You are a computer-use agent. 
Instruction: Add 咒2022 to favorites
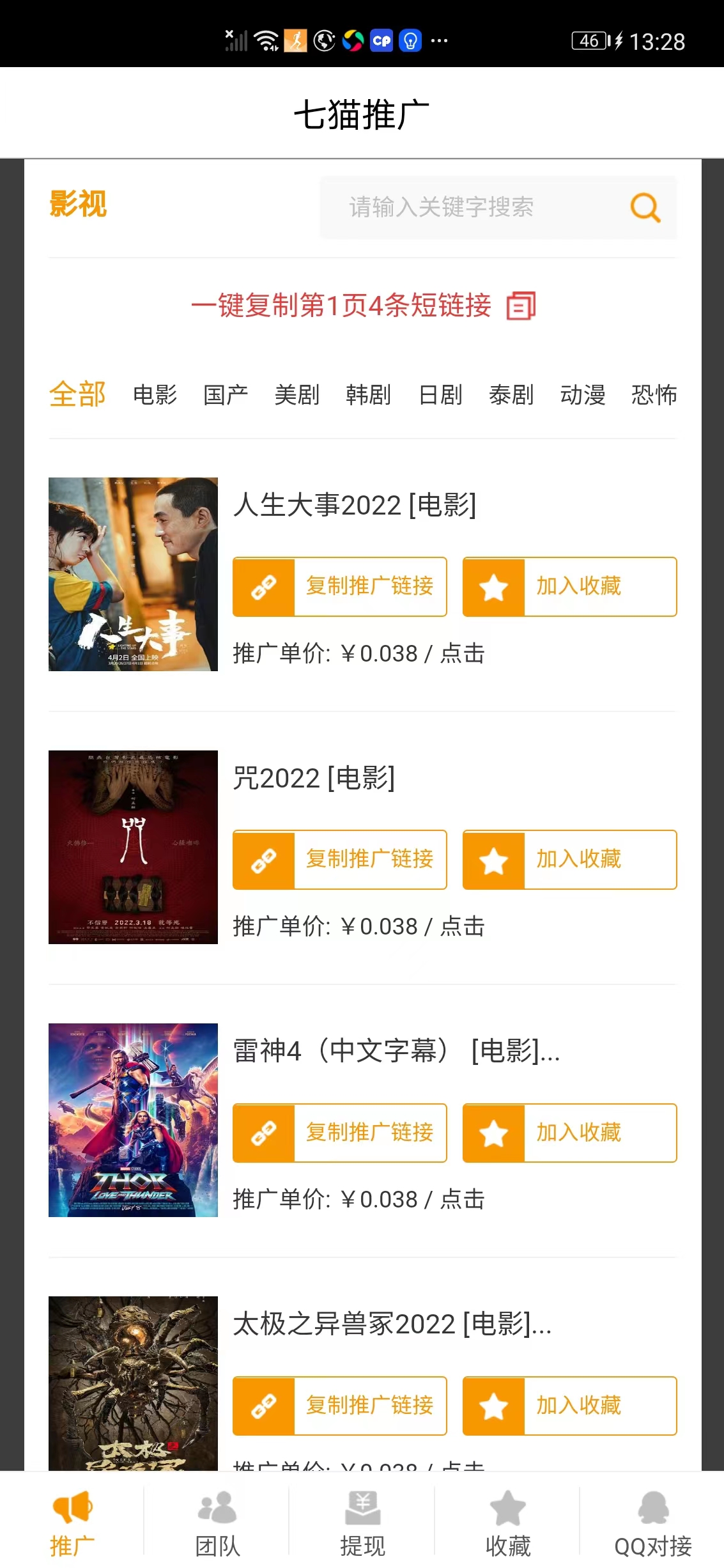(569, 859)
